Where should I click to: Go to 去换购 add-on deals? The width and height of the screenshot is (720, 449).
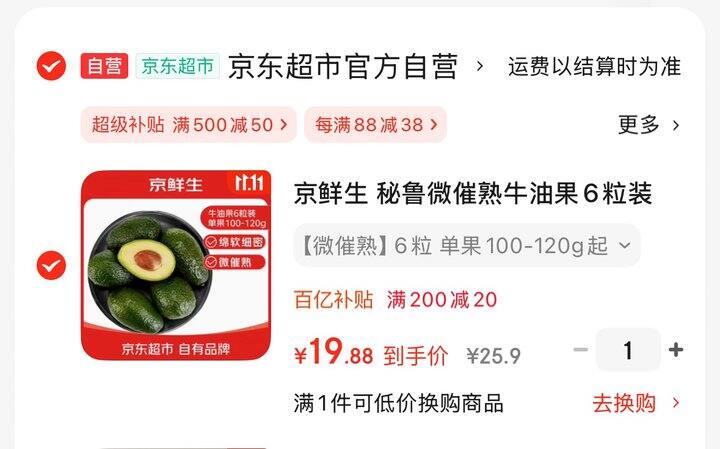pos(636,403)
